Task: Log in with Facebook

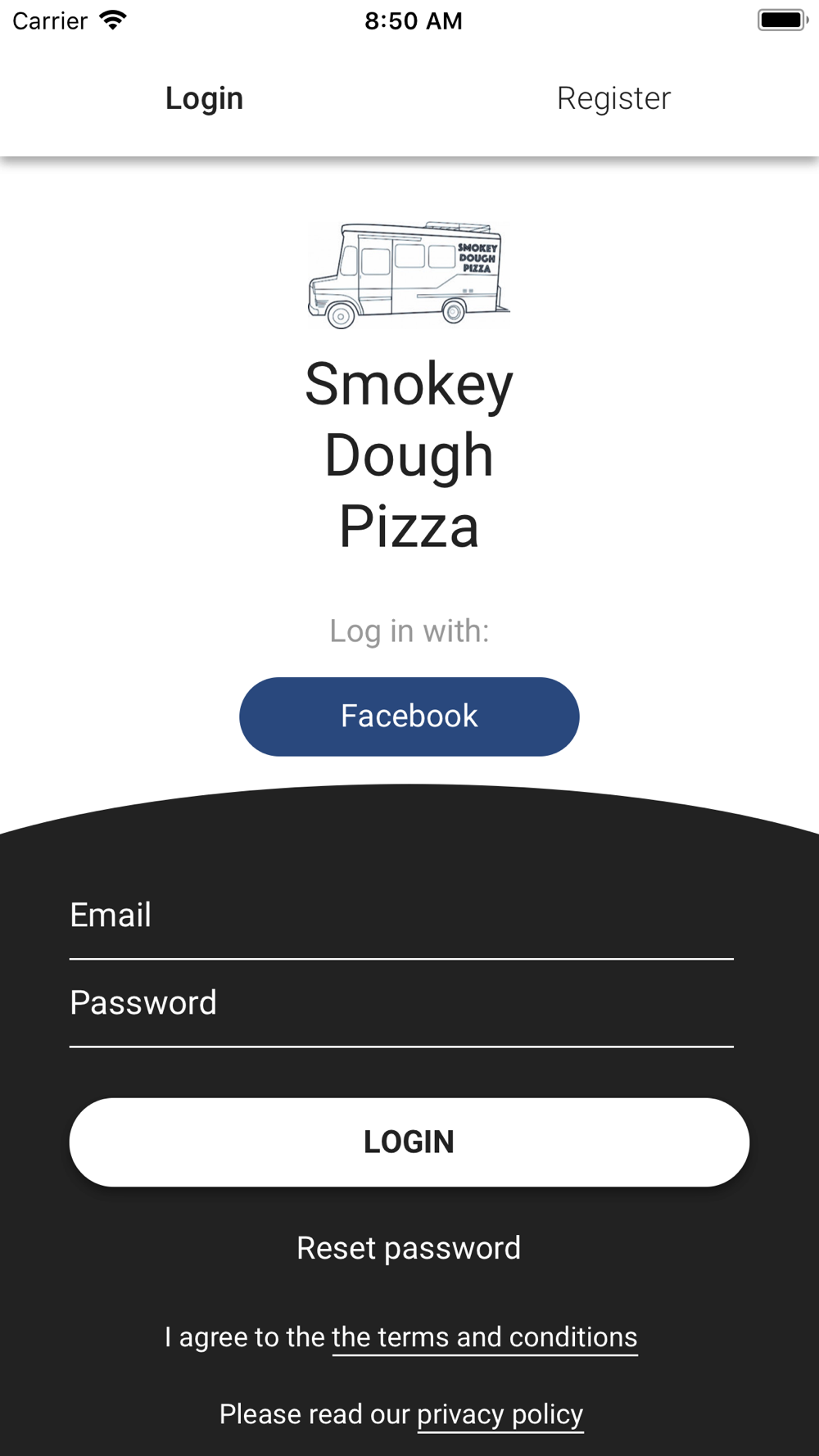Action: click(x=409, y=717)
